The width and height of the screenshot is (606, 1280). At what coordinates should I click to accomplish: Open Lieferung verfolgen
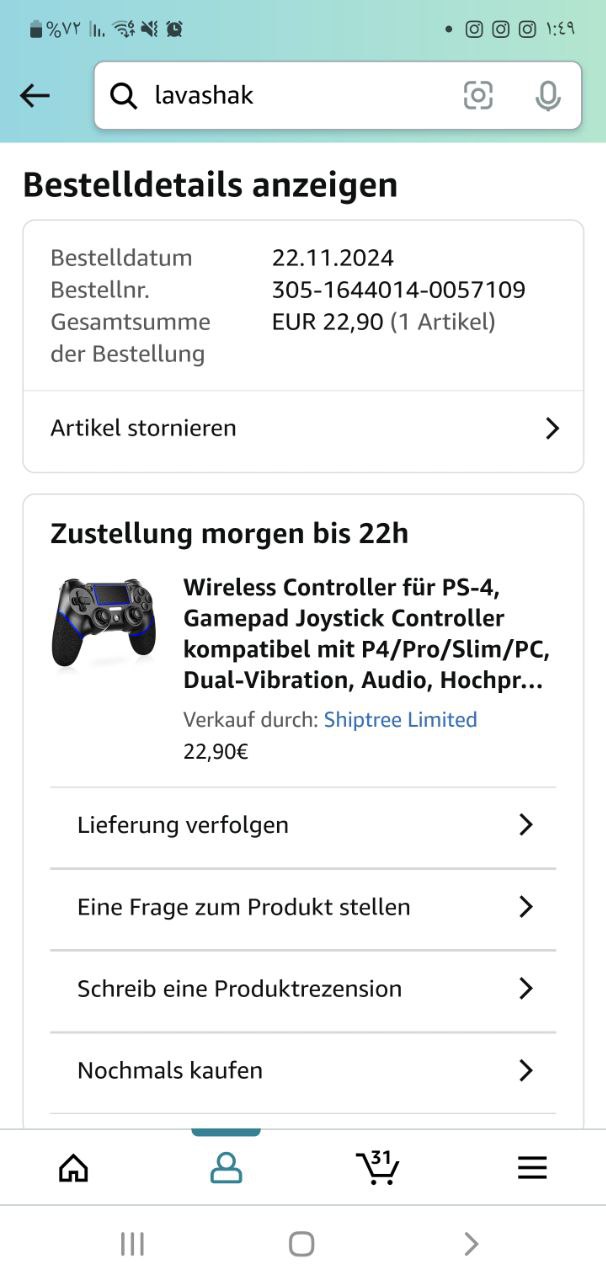tap(302, 825)
